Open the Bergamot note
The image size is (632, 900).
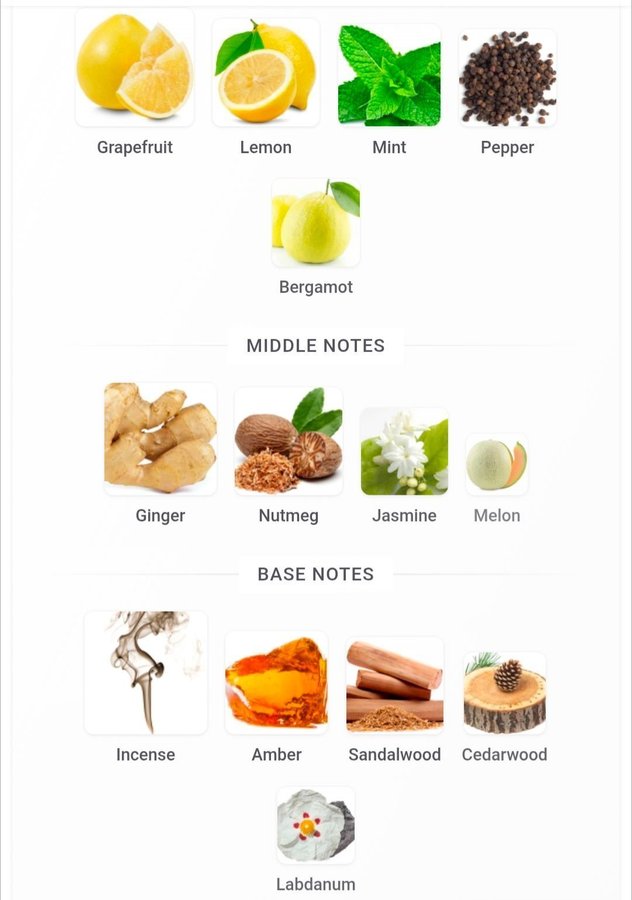(316, 223)
